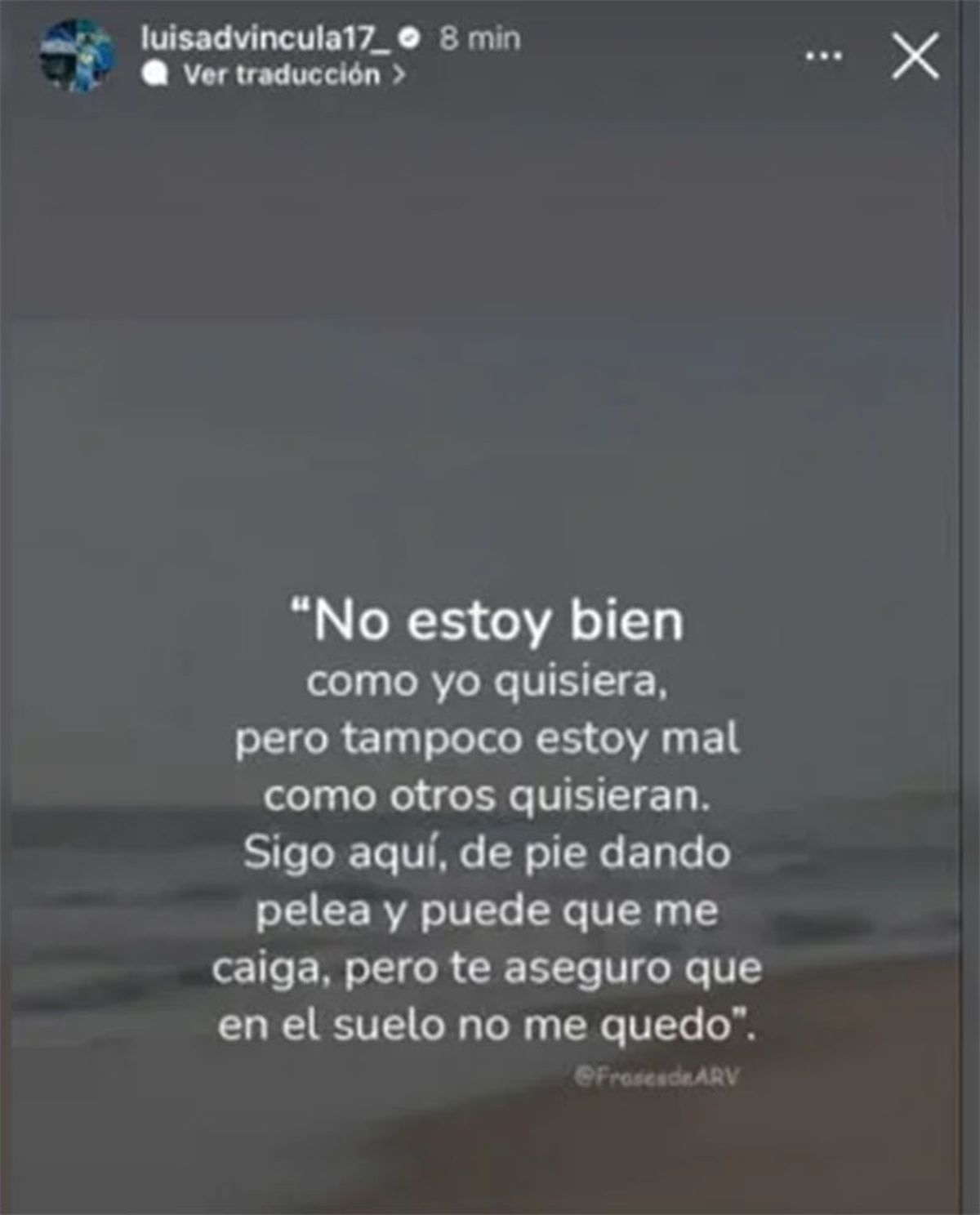Viewport: 980px width, 1215px height.
Task: Open the three-dot options menu
Action: click(x=823, y=56)
